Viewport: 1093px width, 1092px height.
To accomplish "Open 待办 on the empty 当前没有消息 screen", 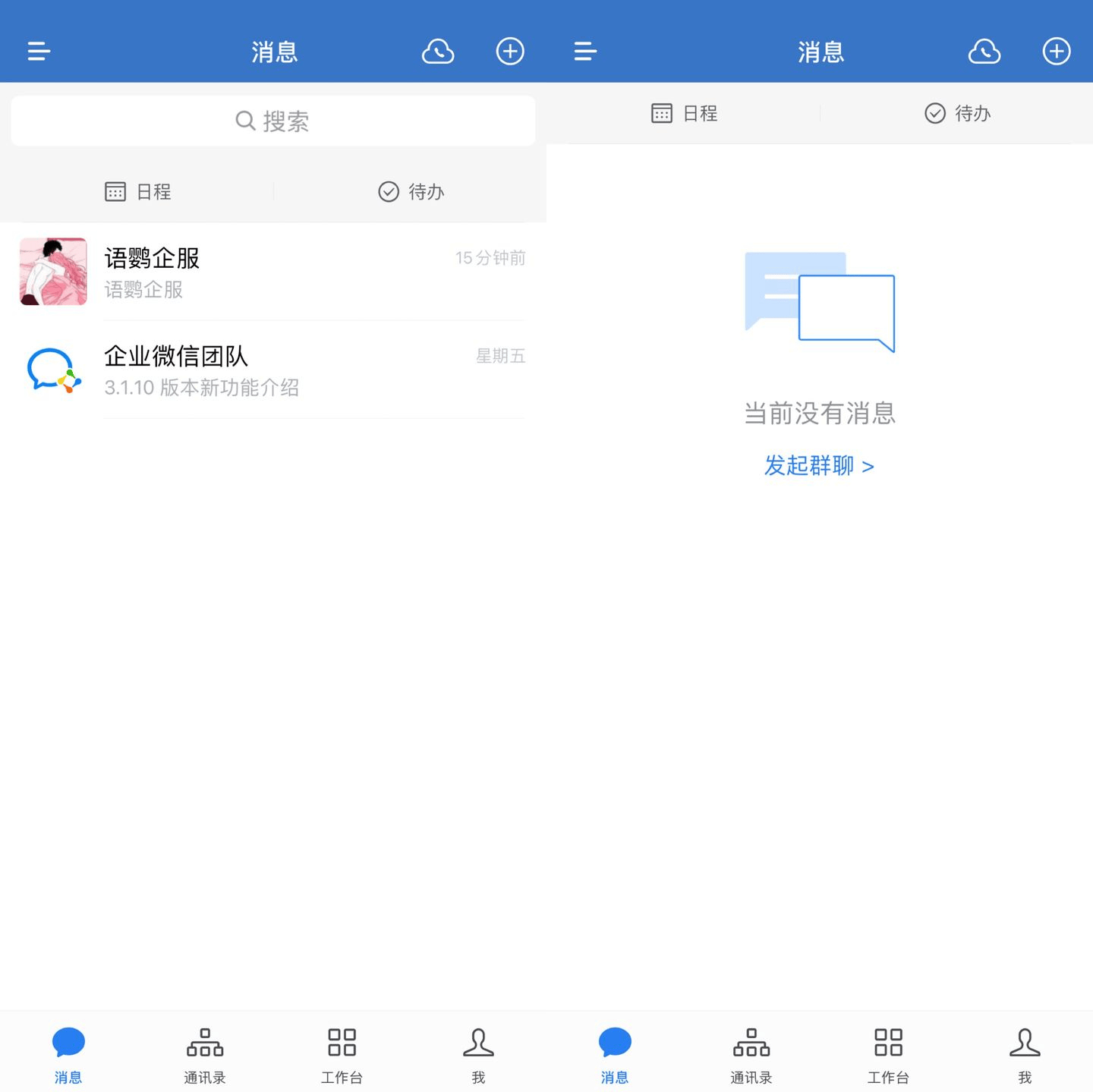I will 957,113.
